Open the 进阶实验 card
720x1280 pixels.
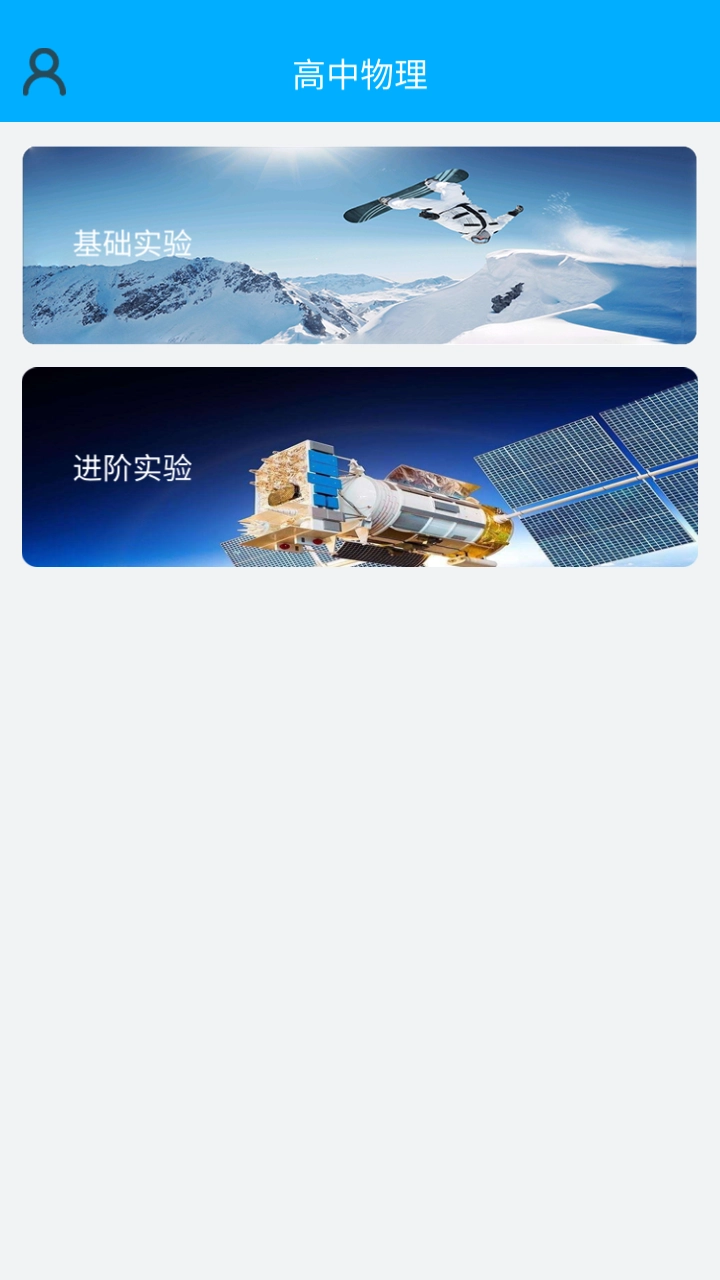(359, 466)
